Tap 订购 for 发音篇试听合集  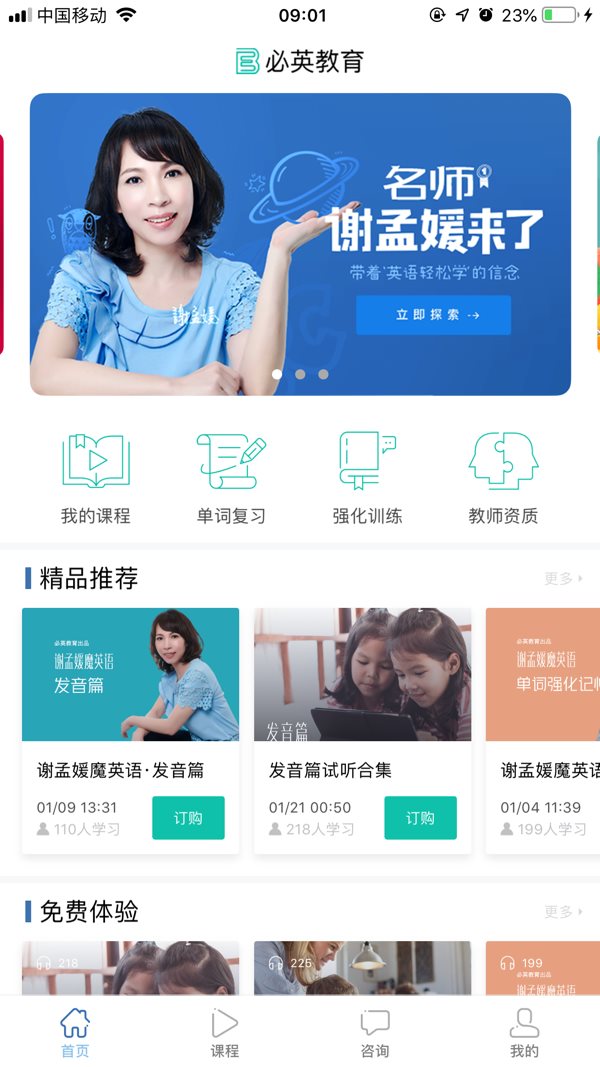(x=420, y=818)
